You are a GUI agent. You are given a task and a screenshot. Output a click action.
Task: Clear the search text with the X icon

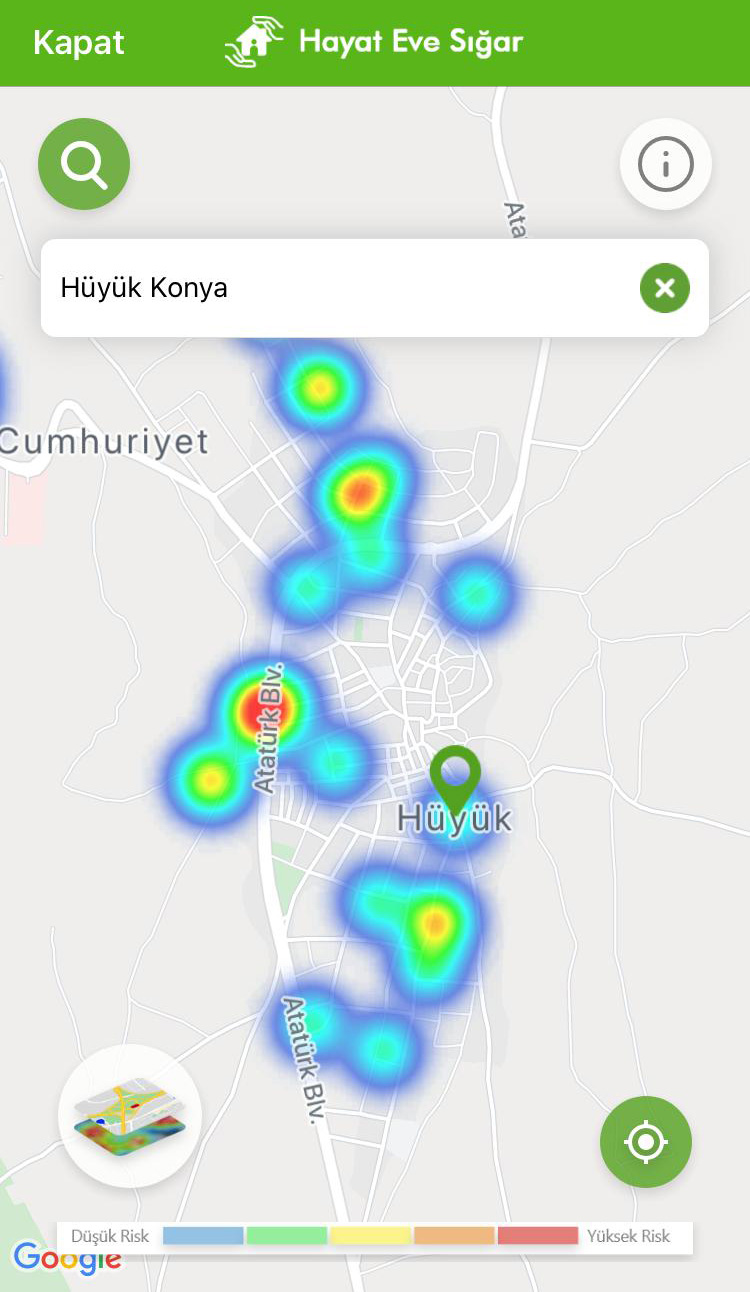665,288
